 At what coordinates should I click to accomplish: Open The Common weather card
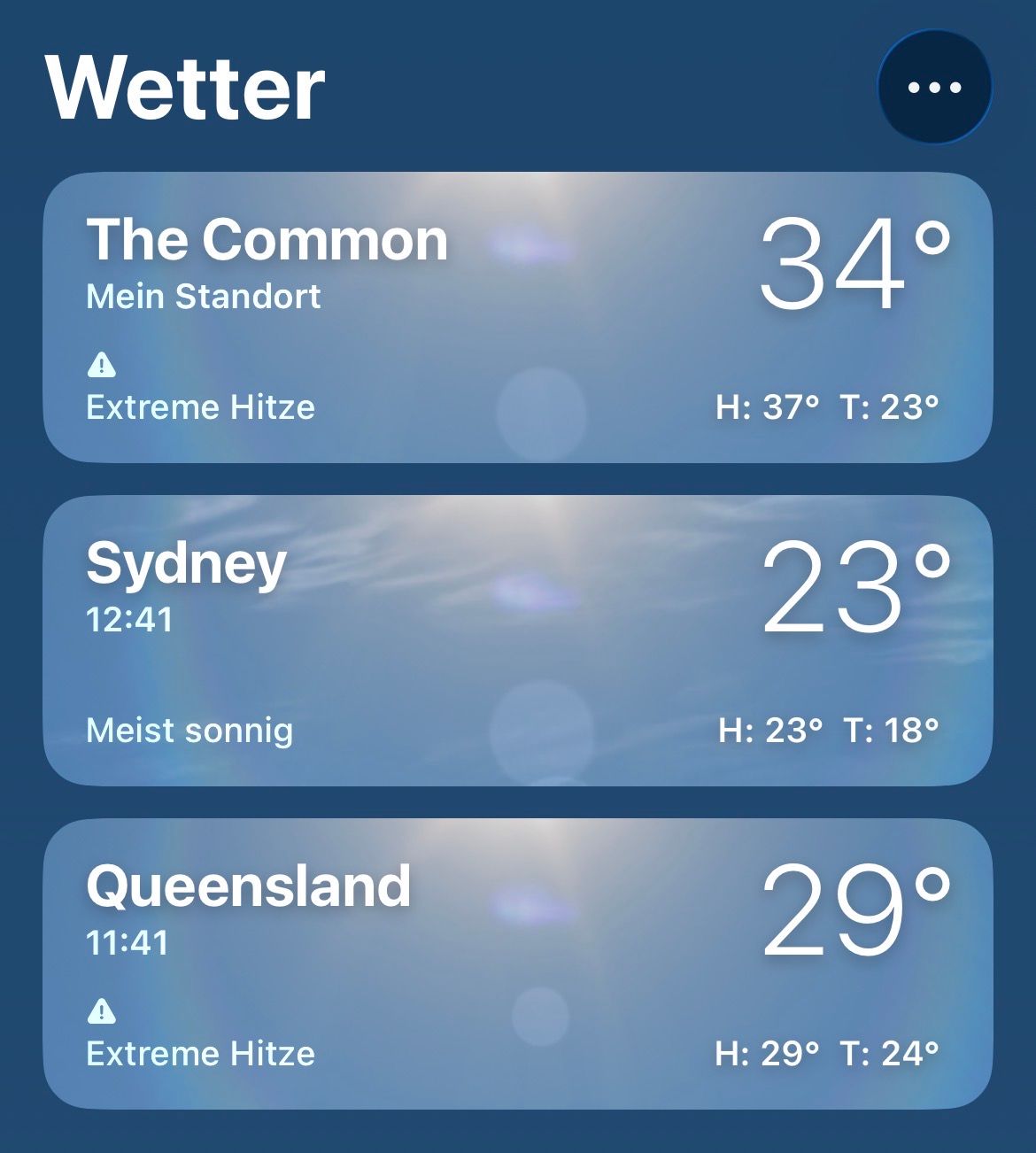pos(518,317)
